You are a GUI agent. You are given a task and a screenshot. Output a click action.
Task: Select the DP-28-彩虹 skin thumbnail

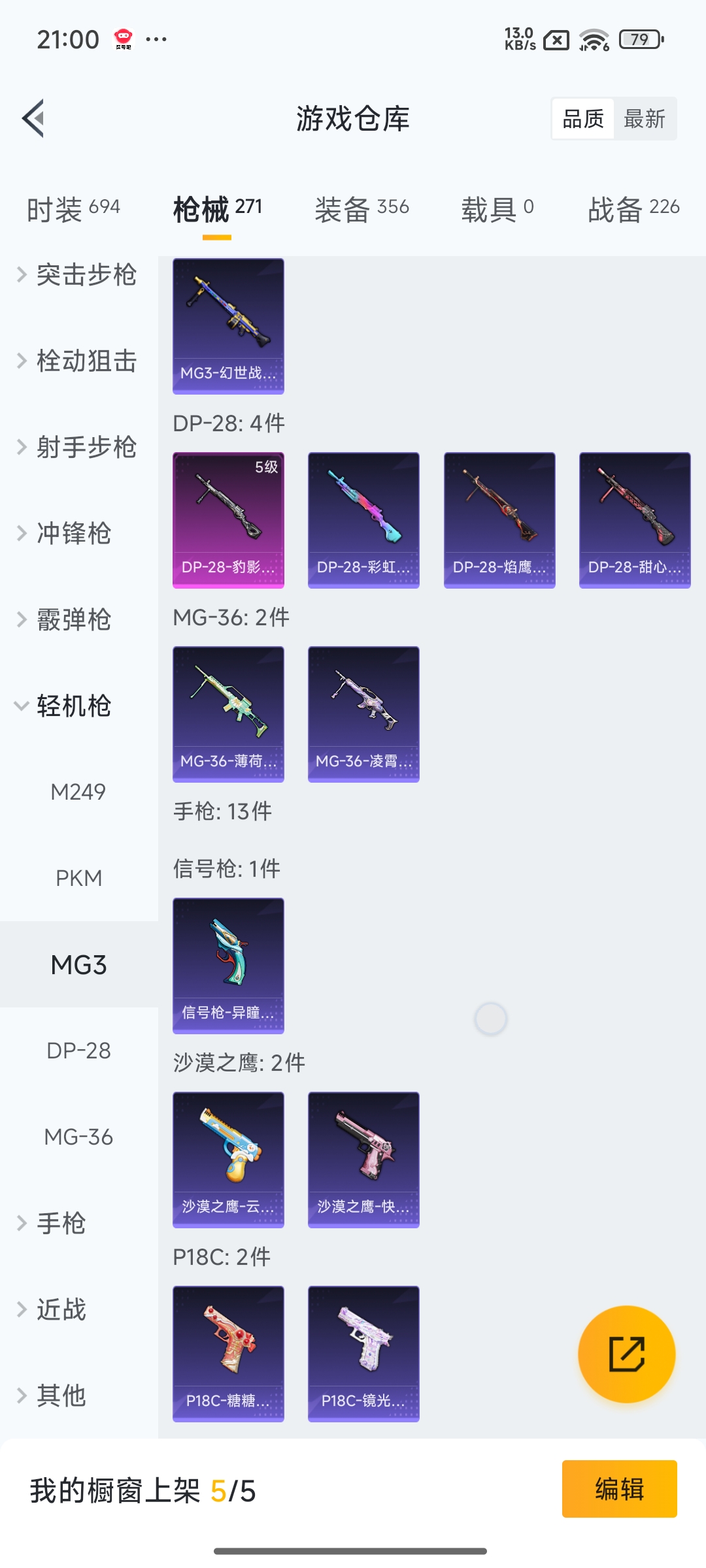[x=363, y=519]
